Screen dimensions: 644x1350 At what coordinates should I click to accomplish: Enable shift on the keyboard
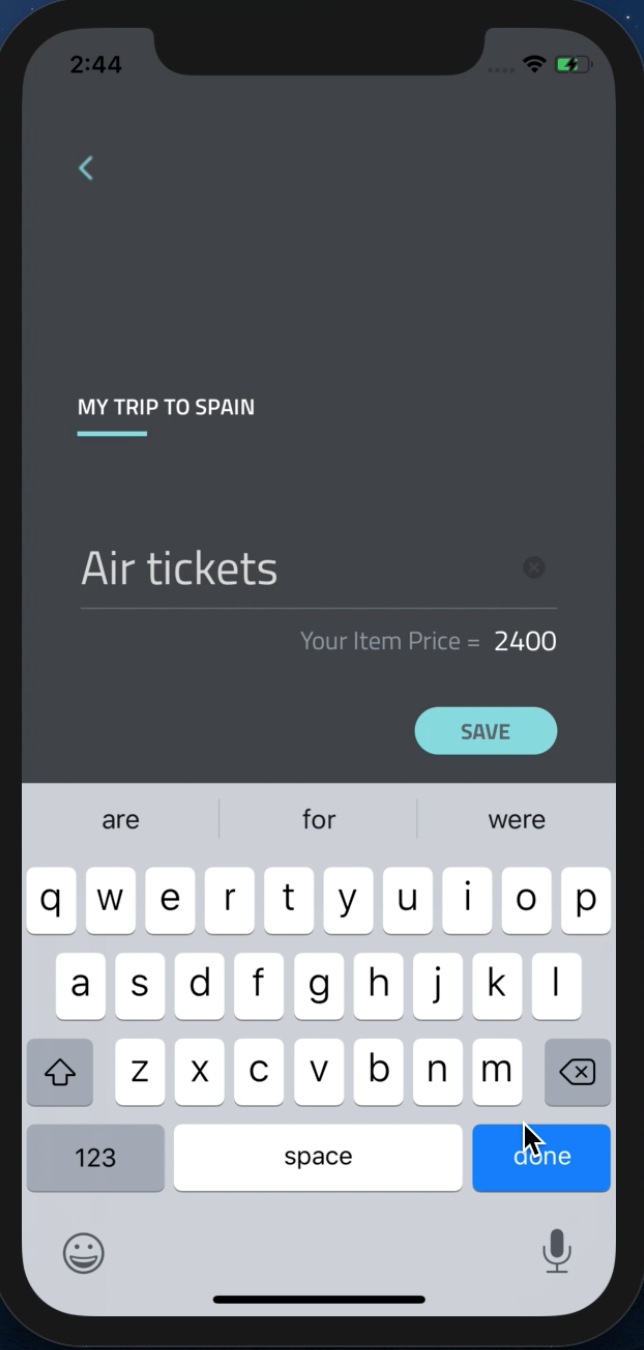60,1072
